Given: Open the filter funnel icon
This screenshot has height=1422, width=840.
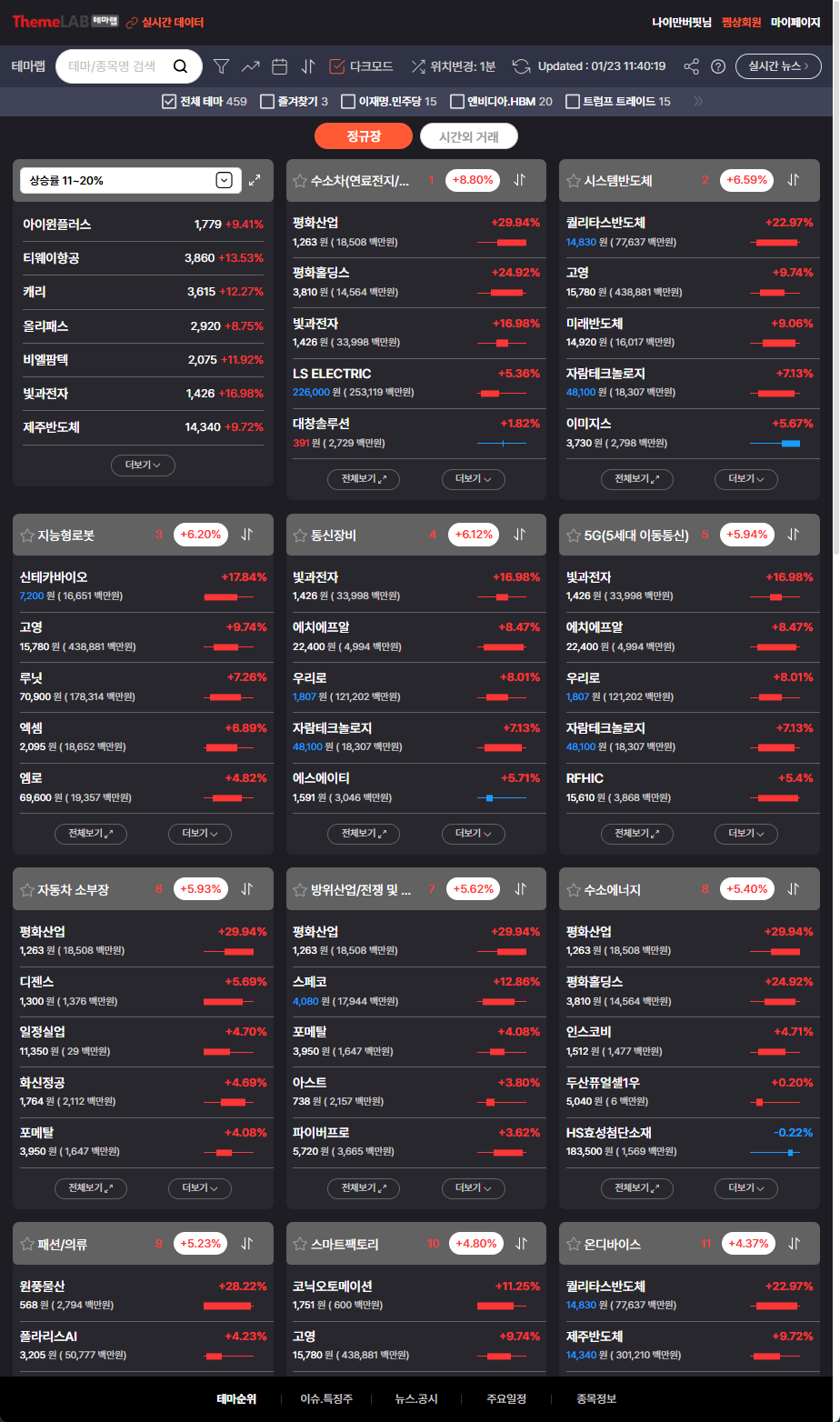Looking at the screenshot, I should pos(221,66).
